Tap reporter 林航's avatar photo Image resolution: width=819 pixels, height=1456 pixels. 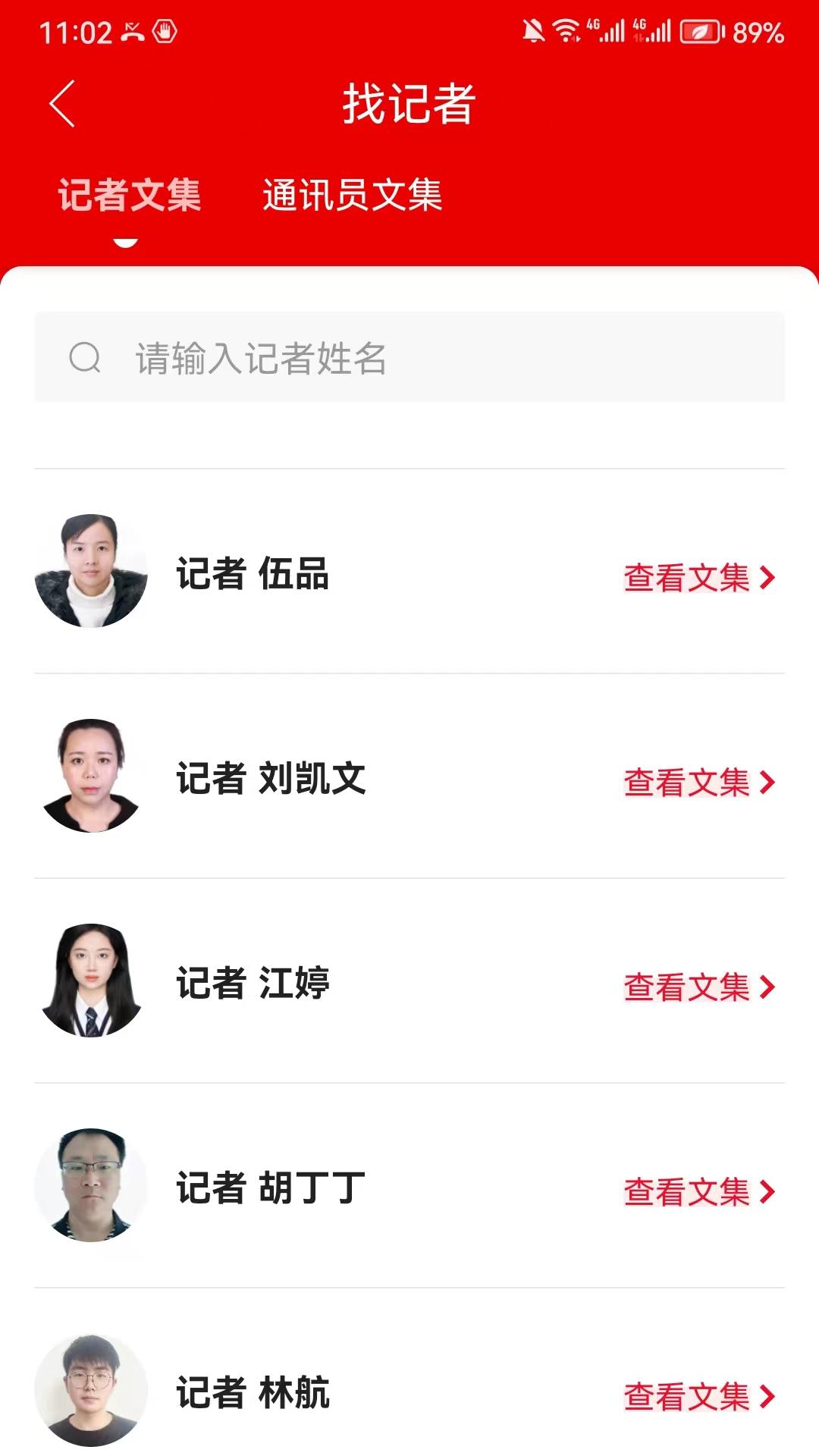pyautogui.click(x=93, y=1395)
